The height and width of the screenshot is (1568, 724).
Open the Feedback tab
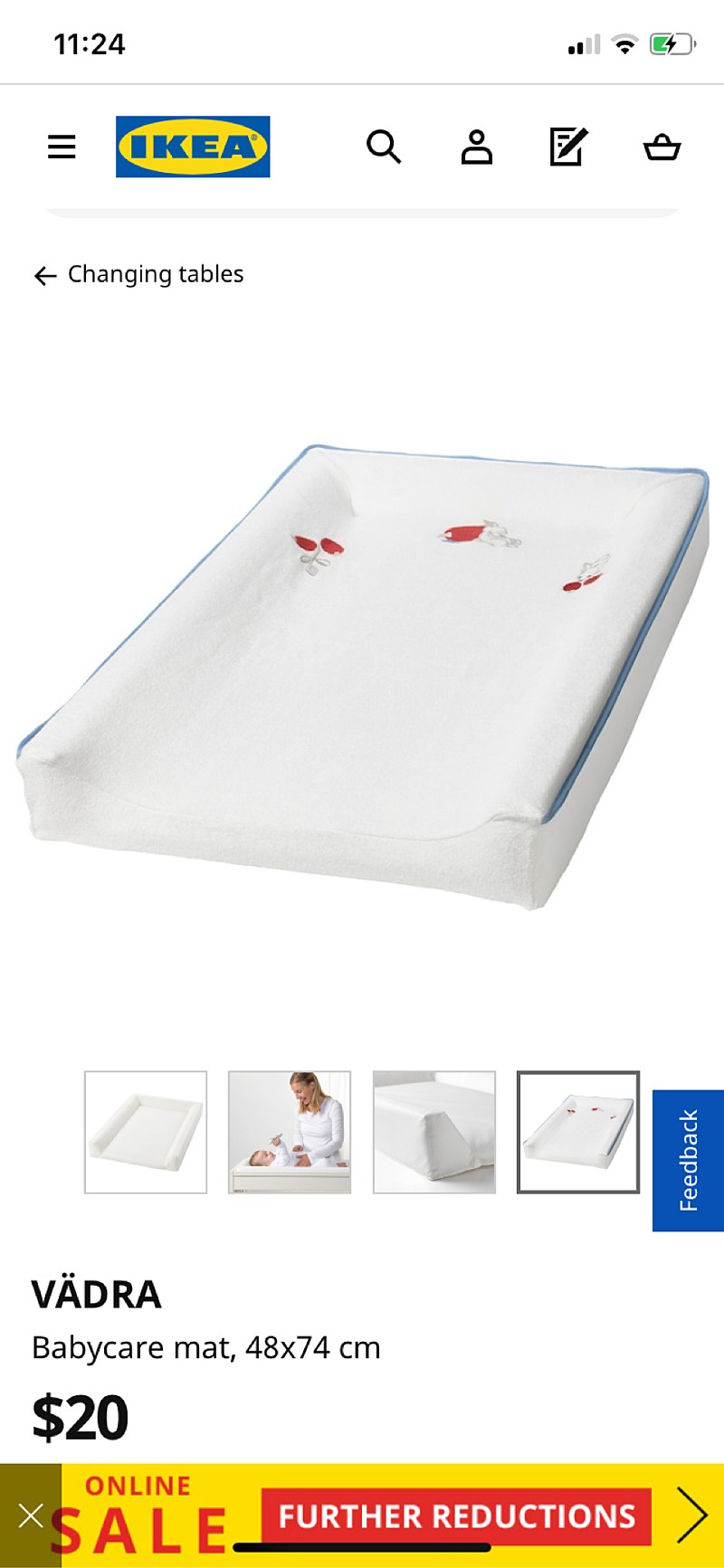pos(688,1160)
